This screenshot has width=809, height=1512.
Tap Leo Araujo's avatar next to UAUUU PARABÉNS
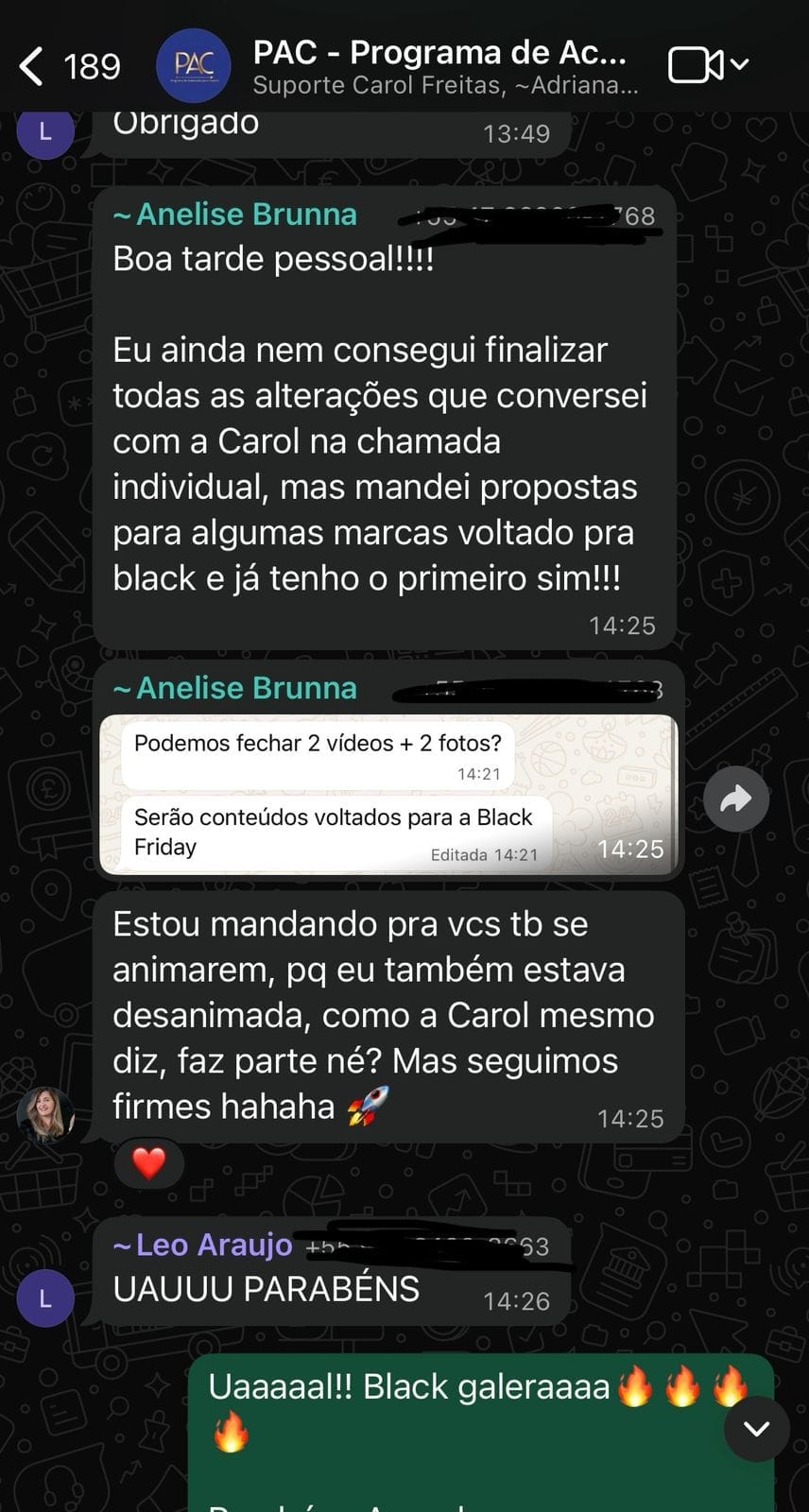[45, 1298]
